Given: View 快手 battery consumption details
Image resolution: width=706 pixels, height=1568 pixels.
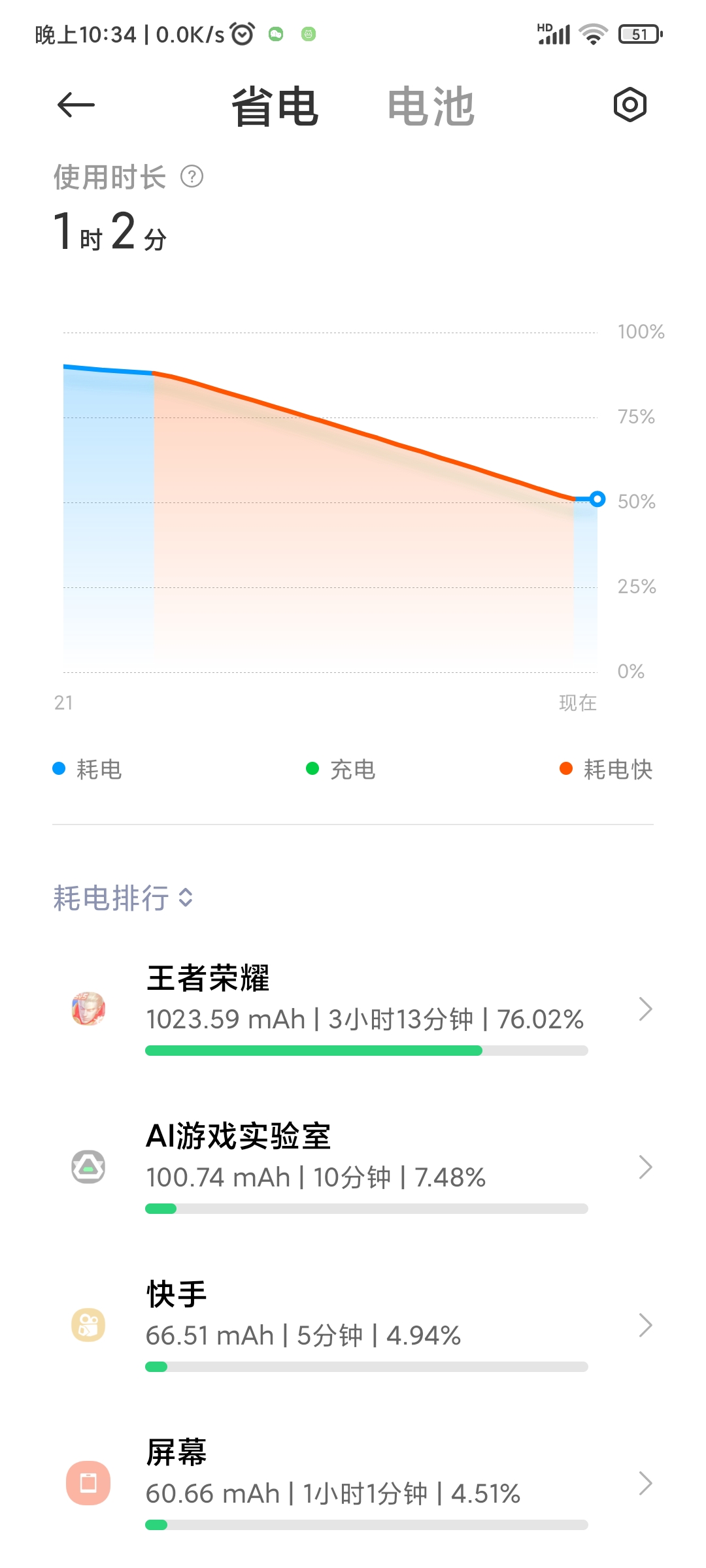Looking at the screenshot, I should (x=353, y=1326).
